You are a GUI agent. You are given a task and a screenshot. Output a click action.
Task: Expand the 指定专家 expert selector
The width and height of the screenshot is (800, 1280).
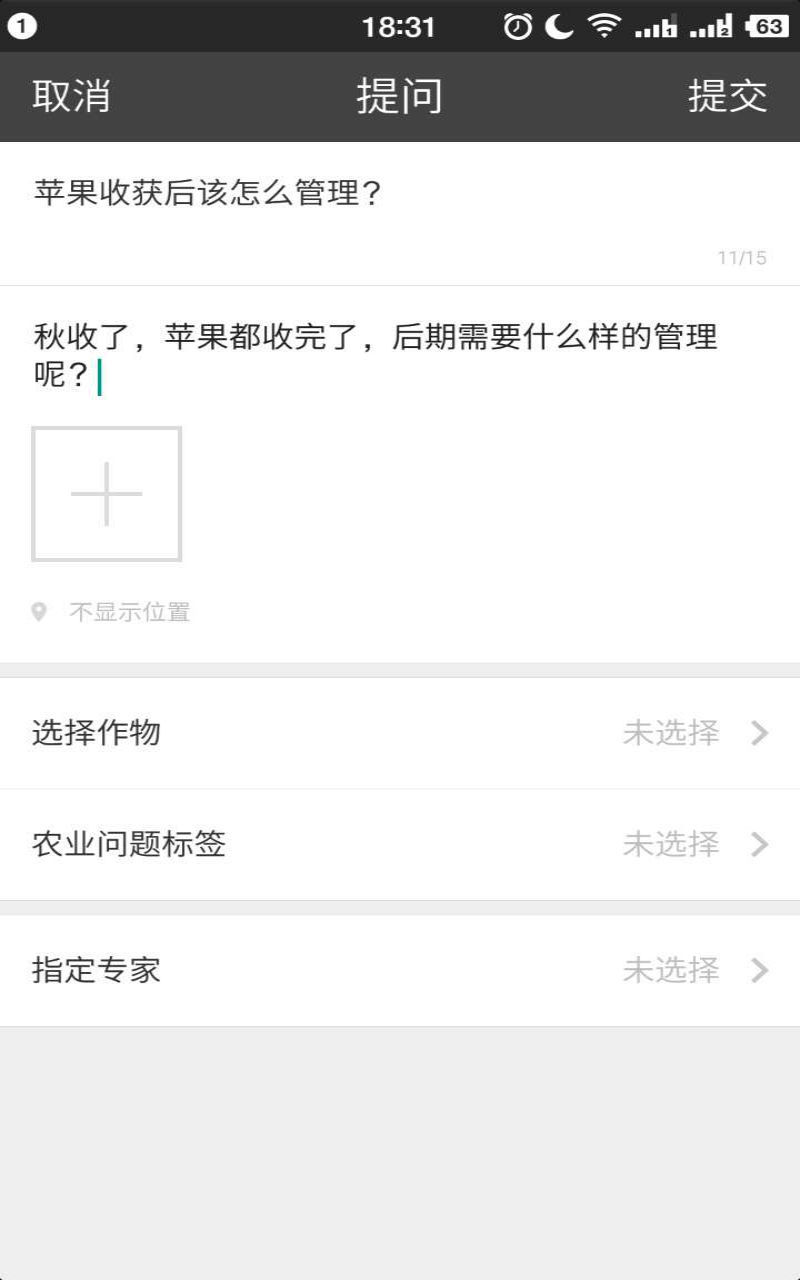pyautogui.click(x=400, y=971)
